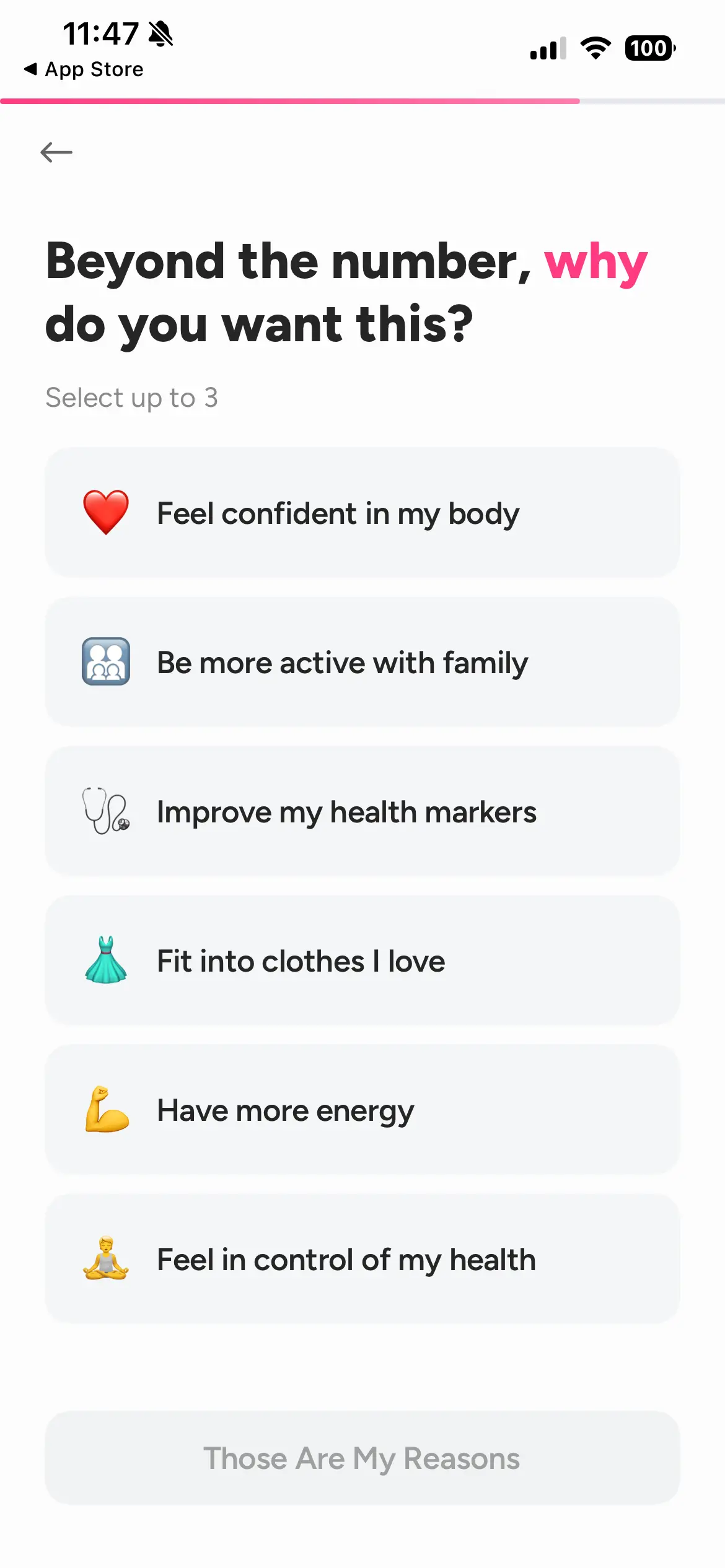Tap Those Are My Reasons button
This screenshot has width=725, height=1568.
click(x=362, y=1458)
